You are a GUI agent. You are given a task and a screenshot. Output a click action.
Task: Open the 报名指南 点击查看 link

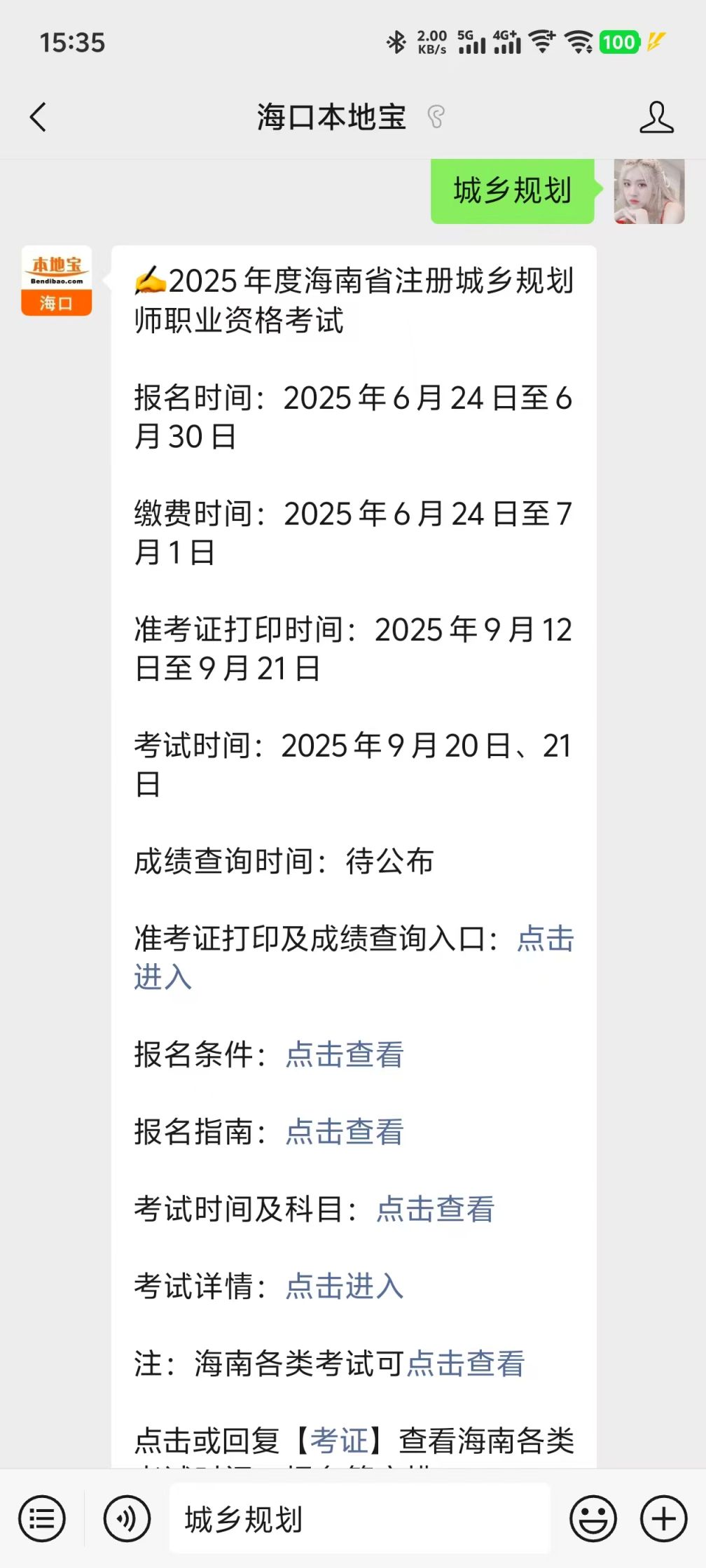(x=344, y=1132)
